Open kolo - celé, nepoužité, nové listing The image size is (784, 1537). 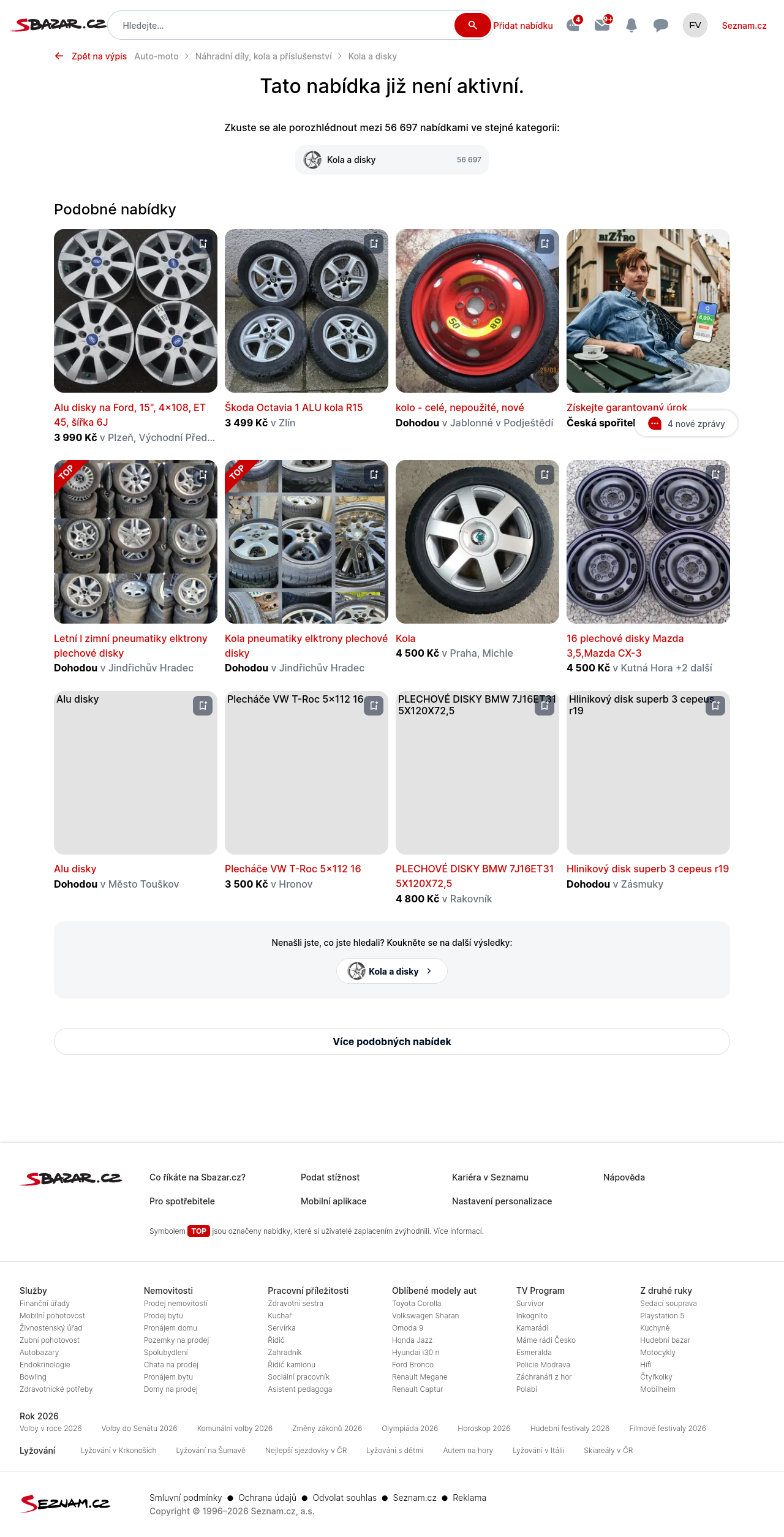tap(459, 407)
